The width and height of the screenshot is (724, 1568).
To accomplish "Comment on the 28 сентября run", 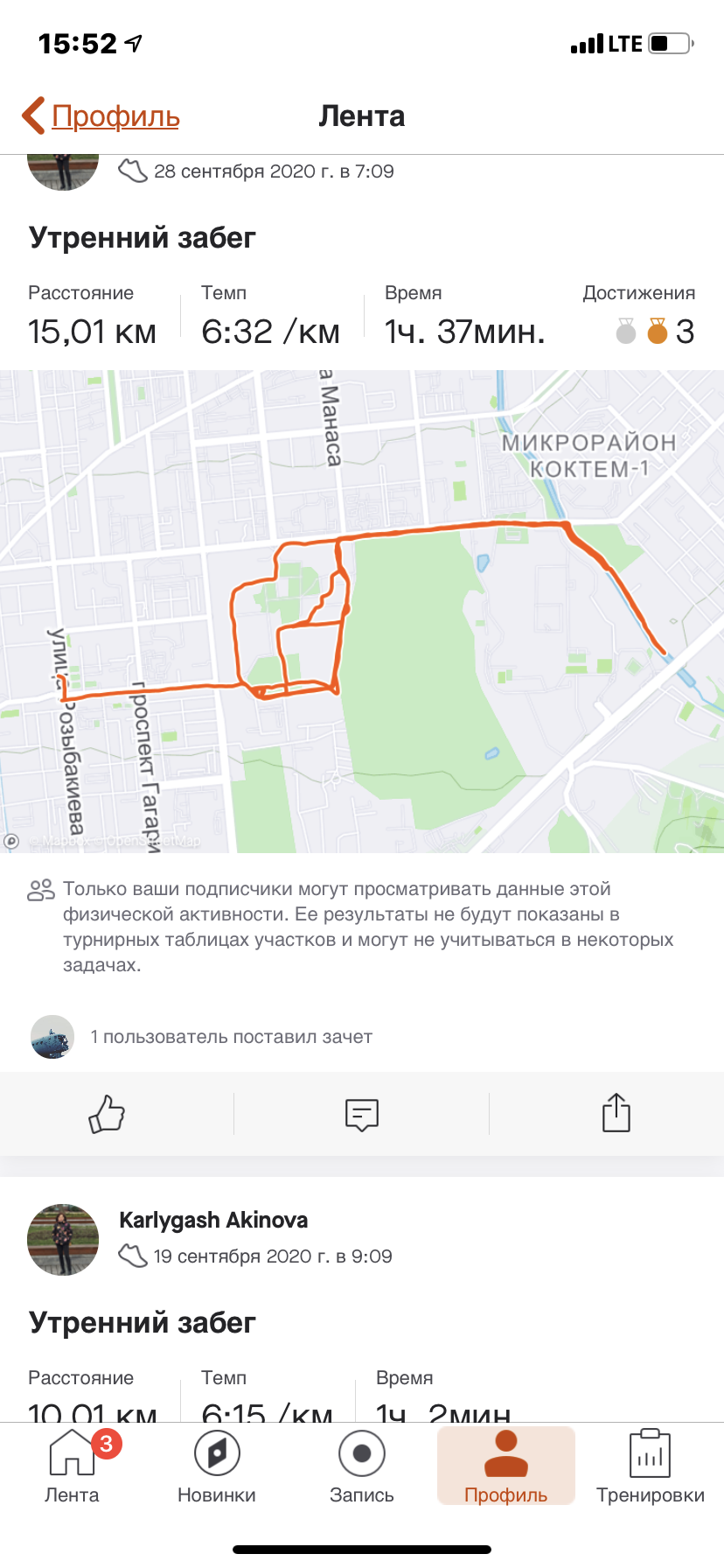I will (x=361, y=1114).
